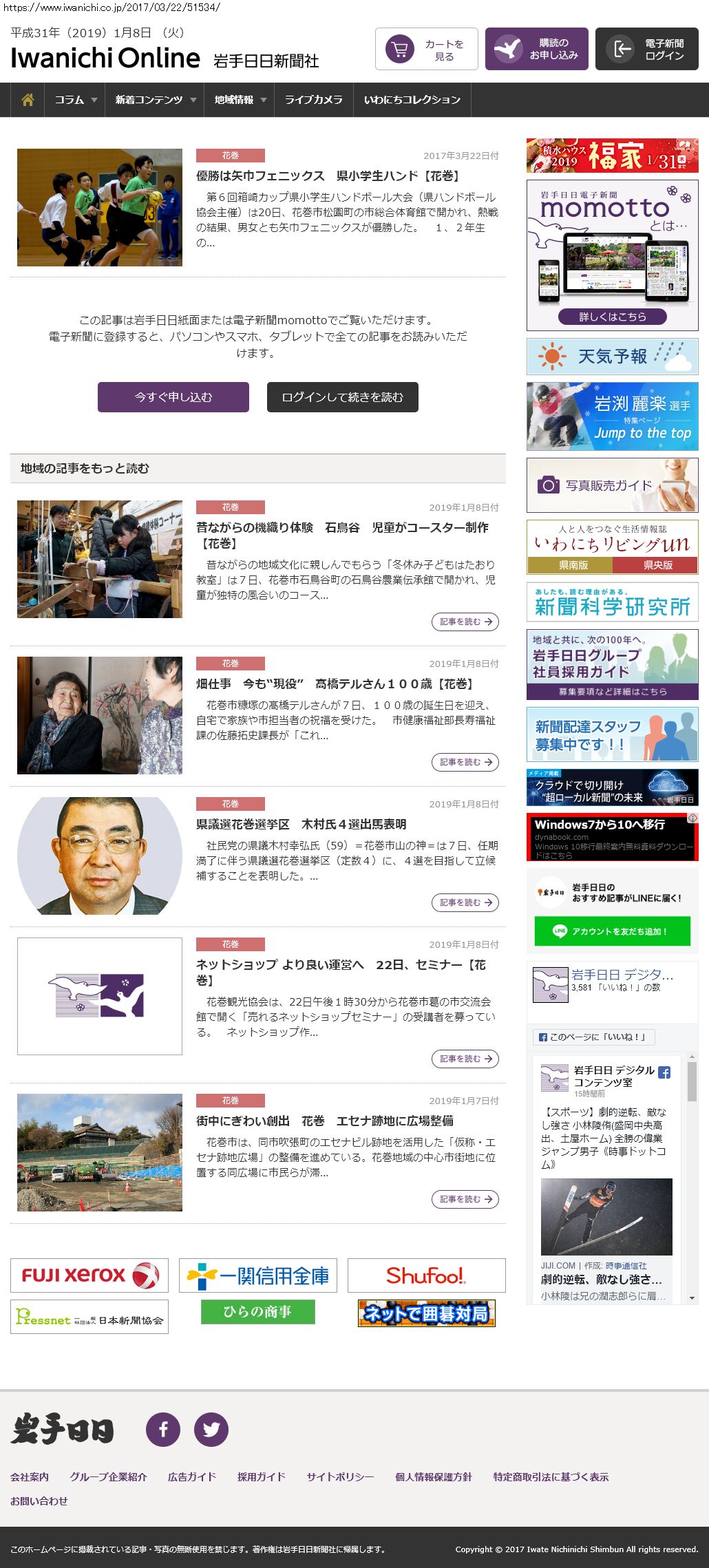
Task: Expand the コラム menu
Action: (75, 100)
